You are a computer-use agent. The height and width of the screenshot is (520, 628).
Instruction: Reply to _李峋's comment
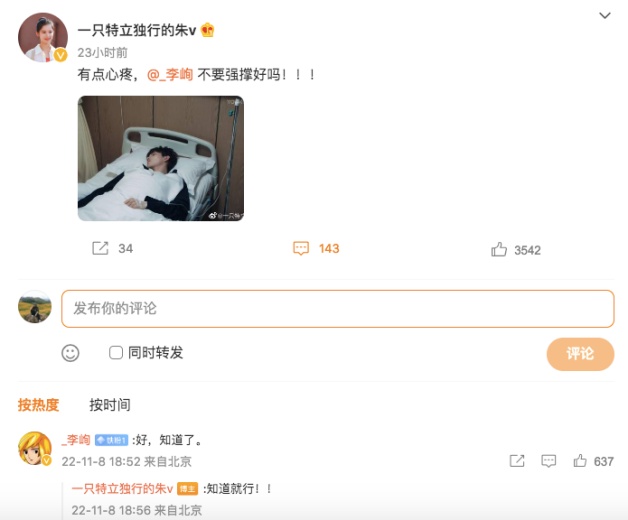click(548, 461)
